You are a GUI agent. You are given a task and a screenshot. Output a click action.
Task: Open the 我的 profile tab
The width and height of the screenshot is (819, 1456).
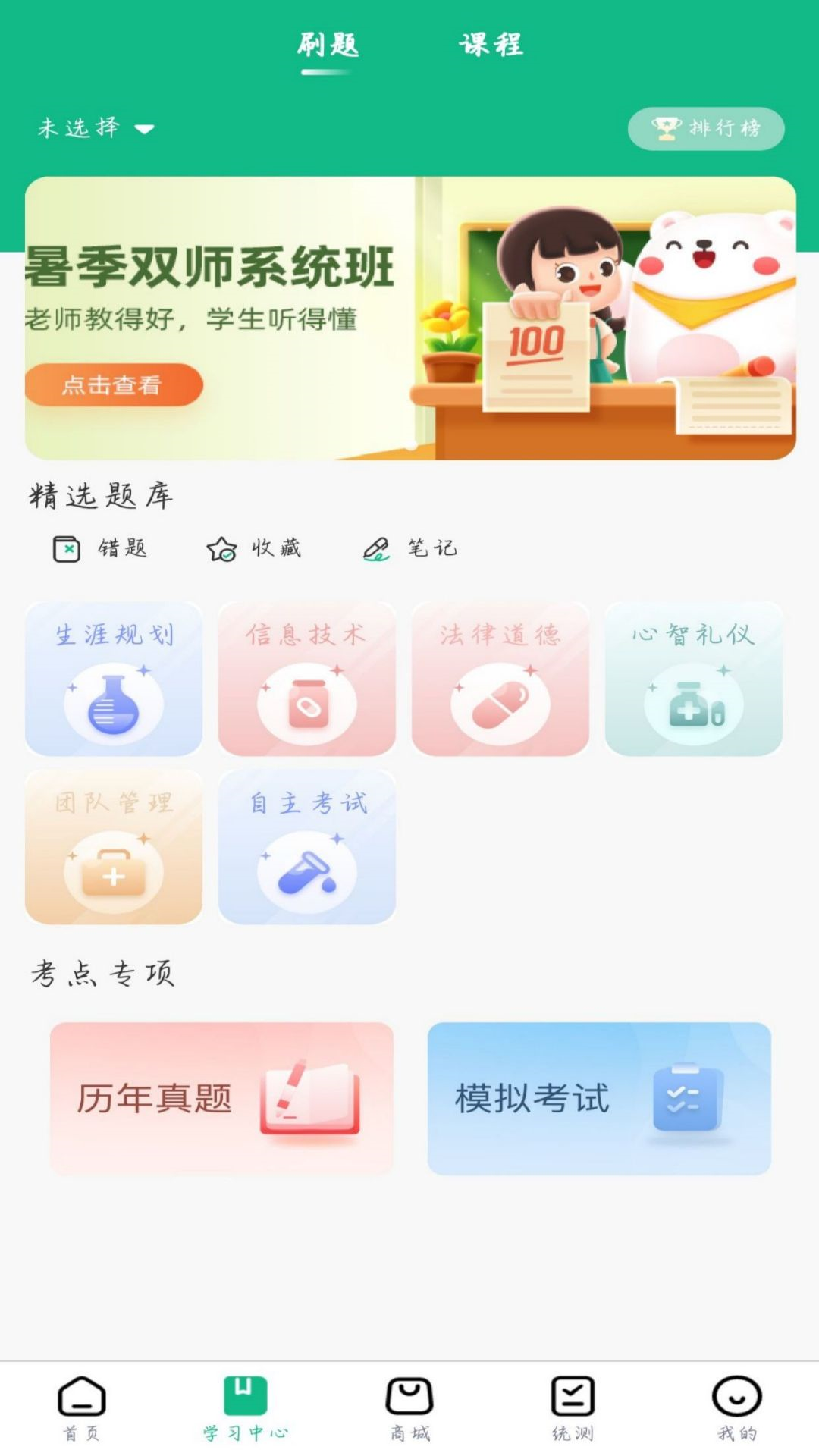point(736,1407)
